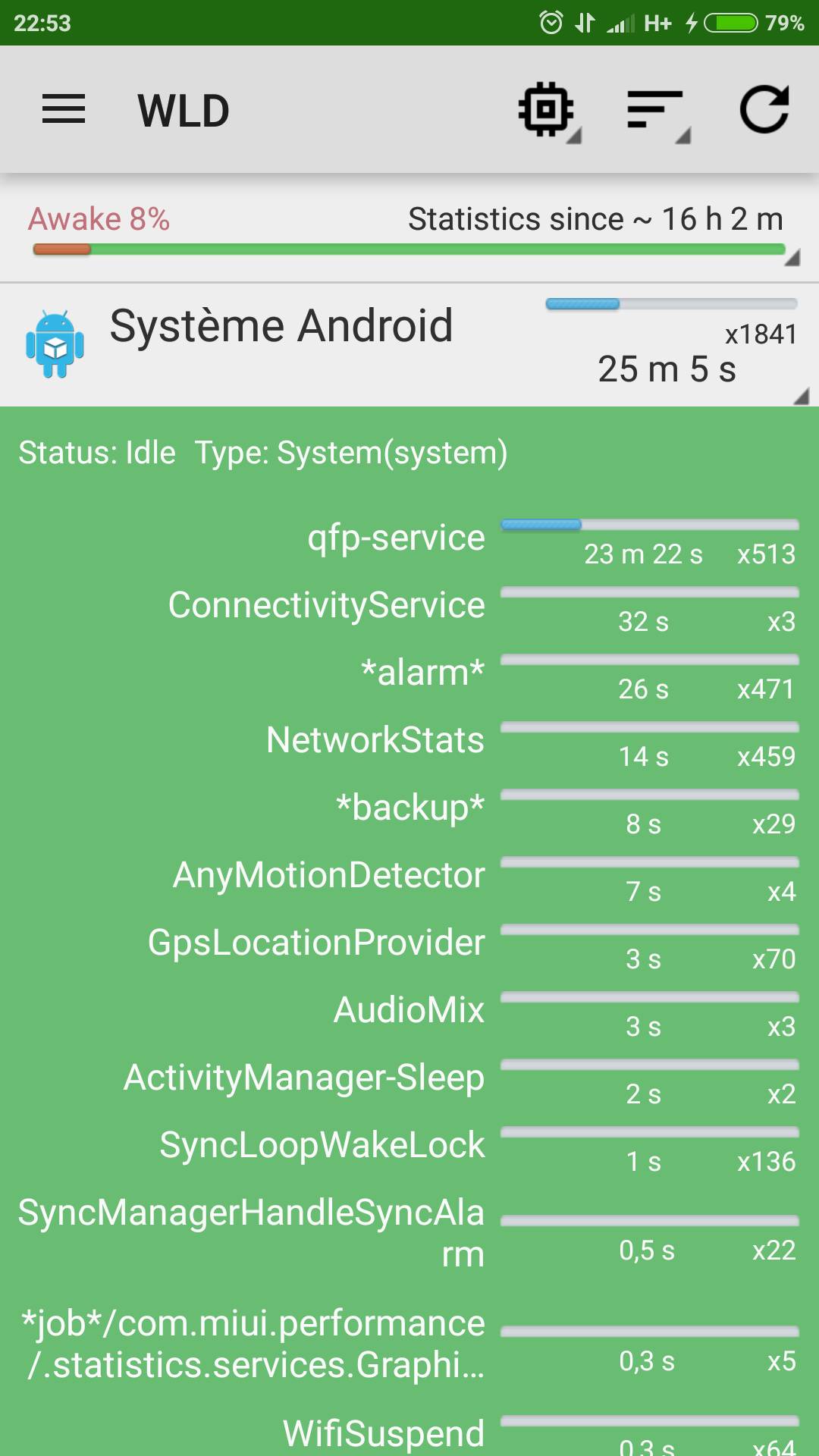
Task: Select the *alarm* wakelock row
Action: [409, 673]
